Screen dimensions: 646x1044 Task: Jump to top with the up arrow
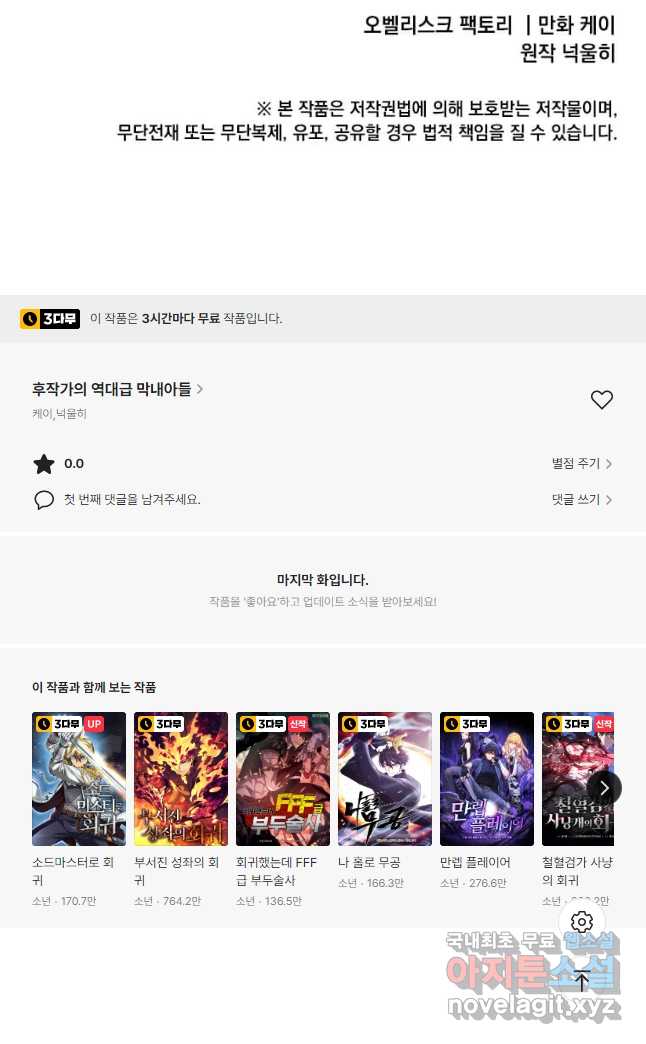pyautogui.click(x=582, y=981)
